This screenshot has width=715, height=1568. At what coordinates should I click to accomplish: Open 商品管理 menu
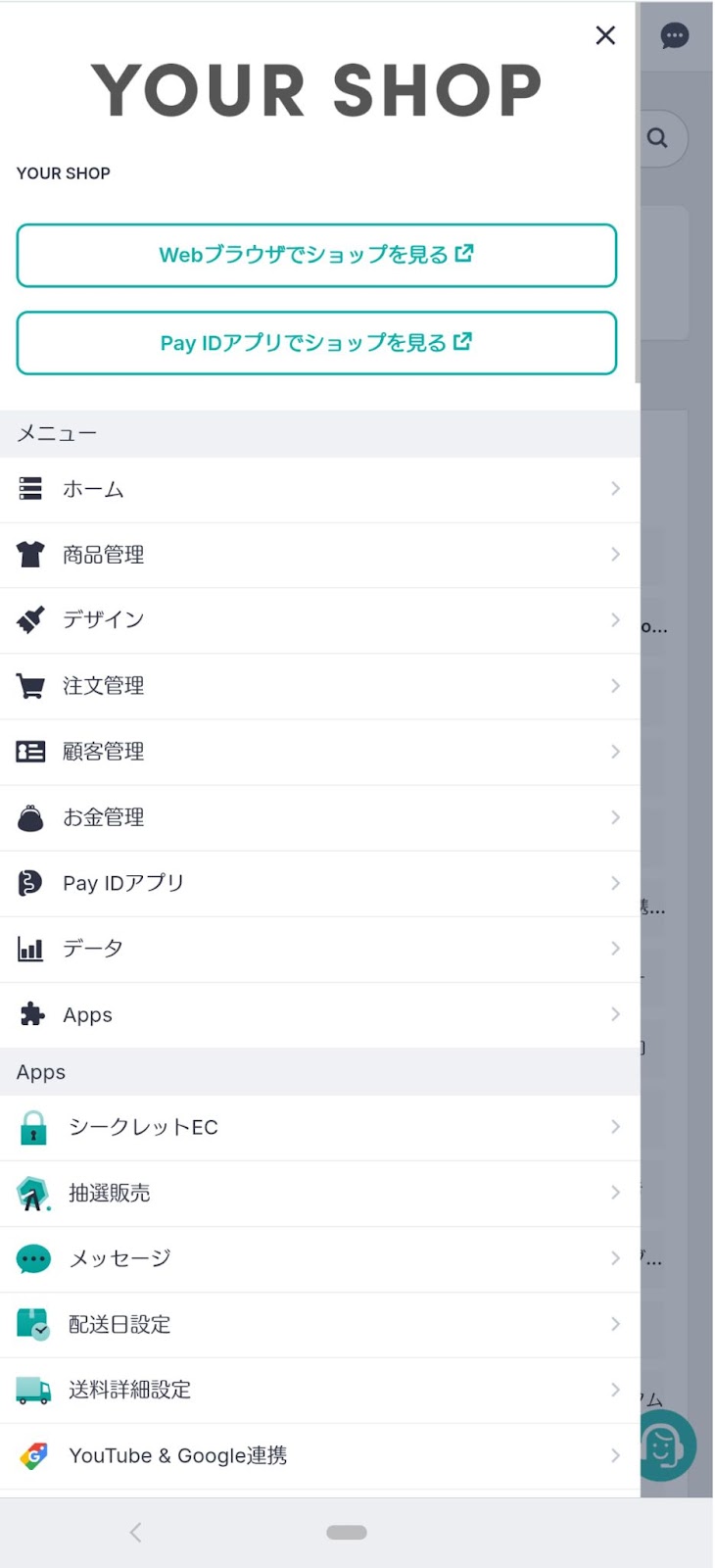(x=319, y=555)
